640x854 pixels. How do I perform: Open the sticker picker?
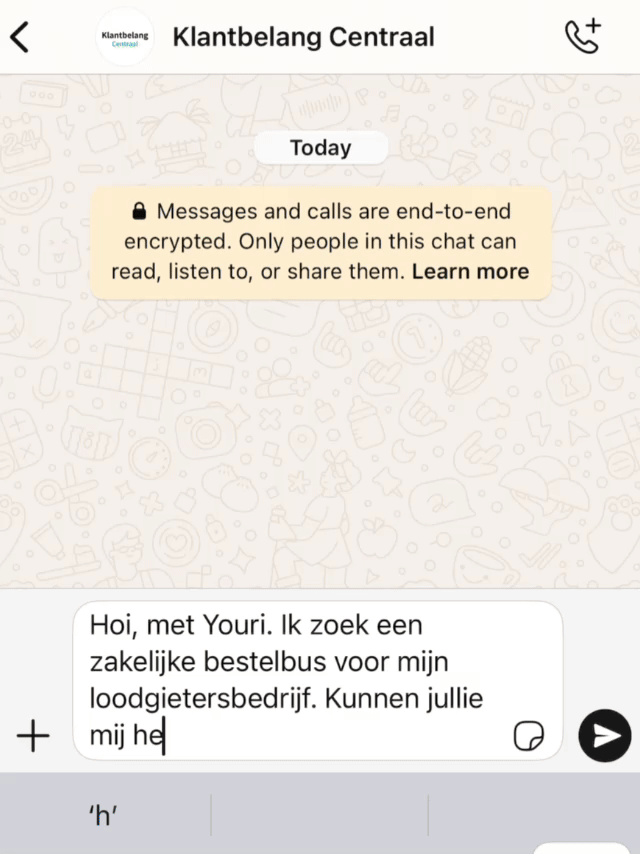coord(528,736)
